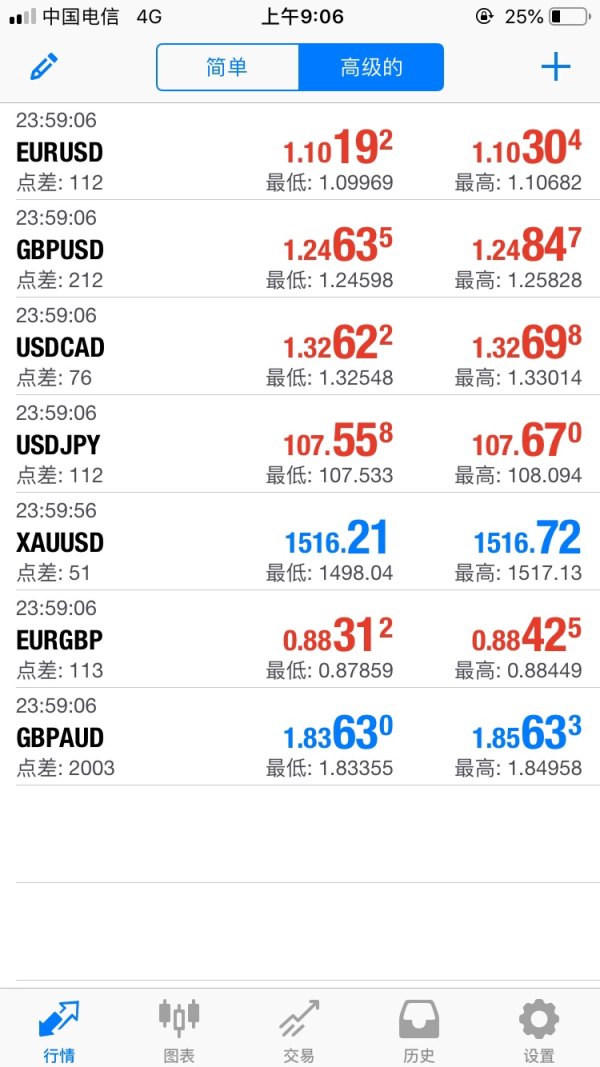Select the USDCAD quote row
Screen dimensions: 600x1067
(x=300, y=347)
